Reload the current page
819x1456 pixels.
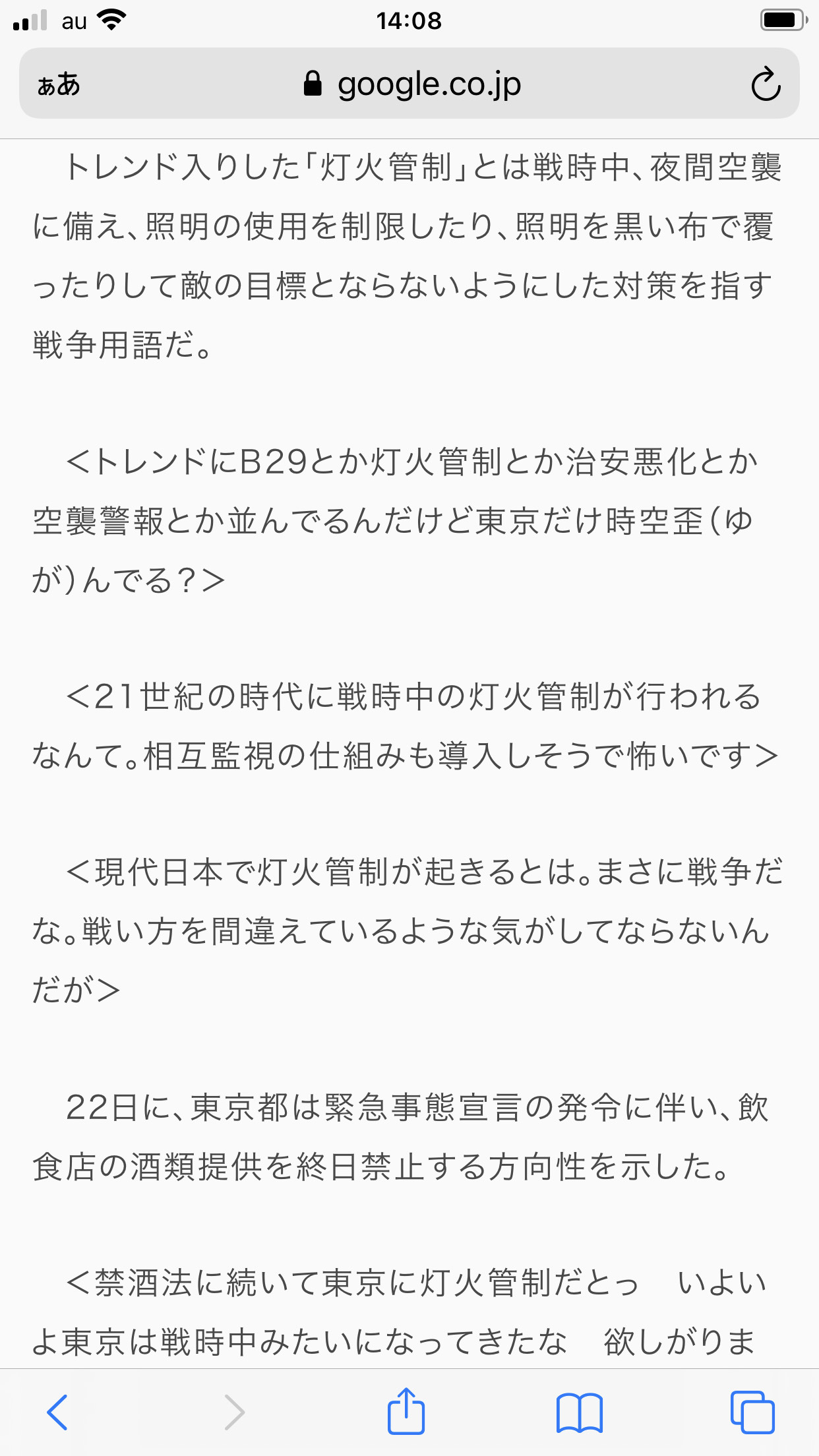click(x=766, y=84)
